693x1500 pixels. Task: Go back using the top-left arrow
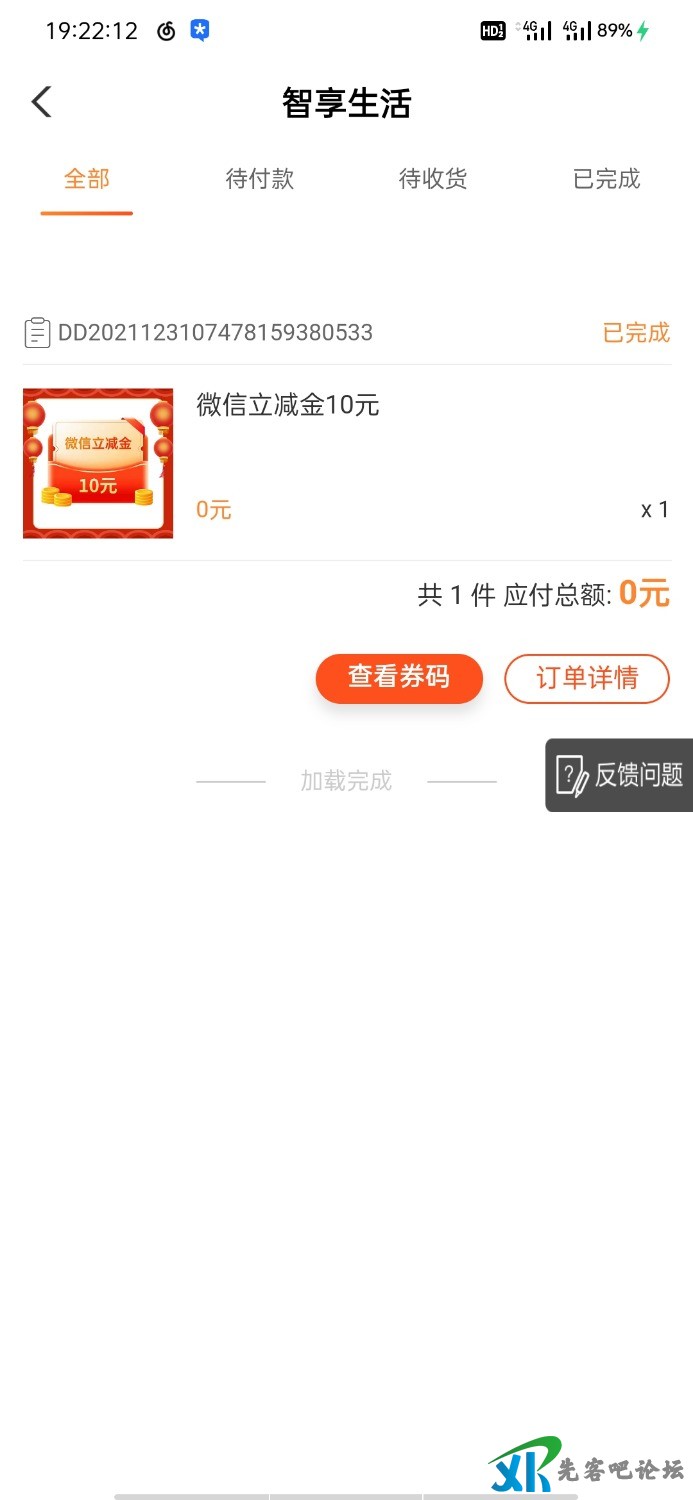tap(41, 102)
